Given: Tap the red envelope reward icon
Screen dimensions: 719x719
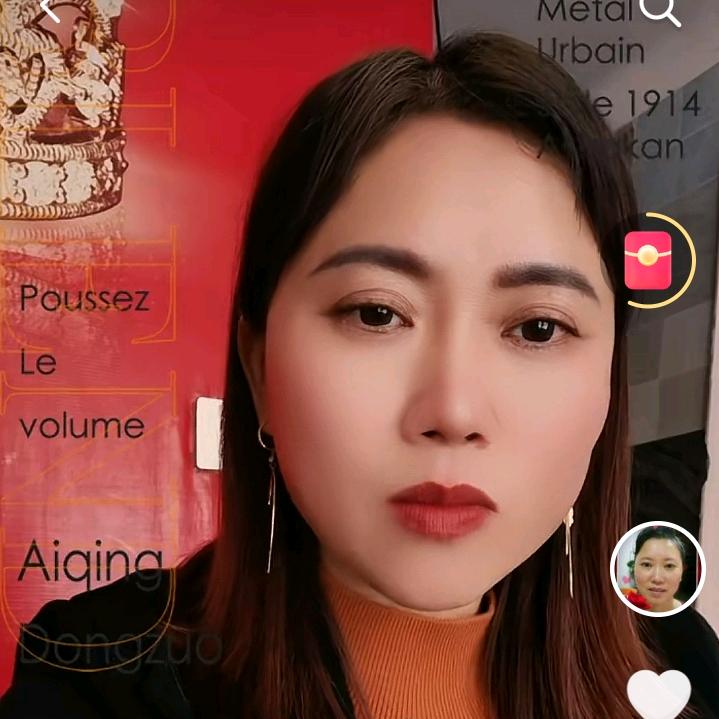Looking at the screenshot, I should pyautogui.click(x=648, y=260).
